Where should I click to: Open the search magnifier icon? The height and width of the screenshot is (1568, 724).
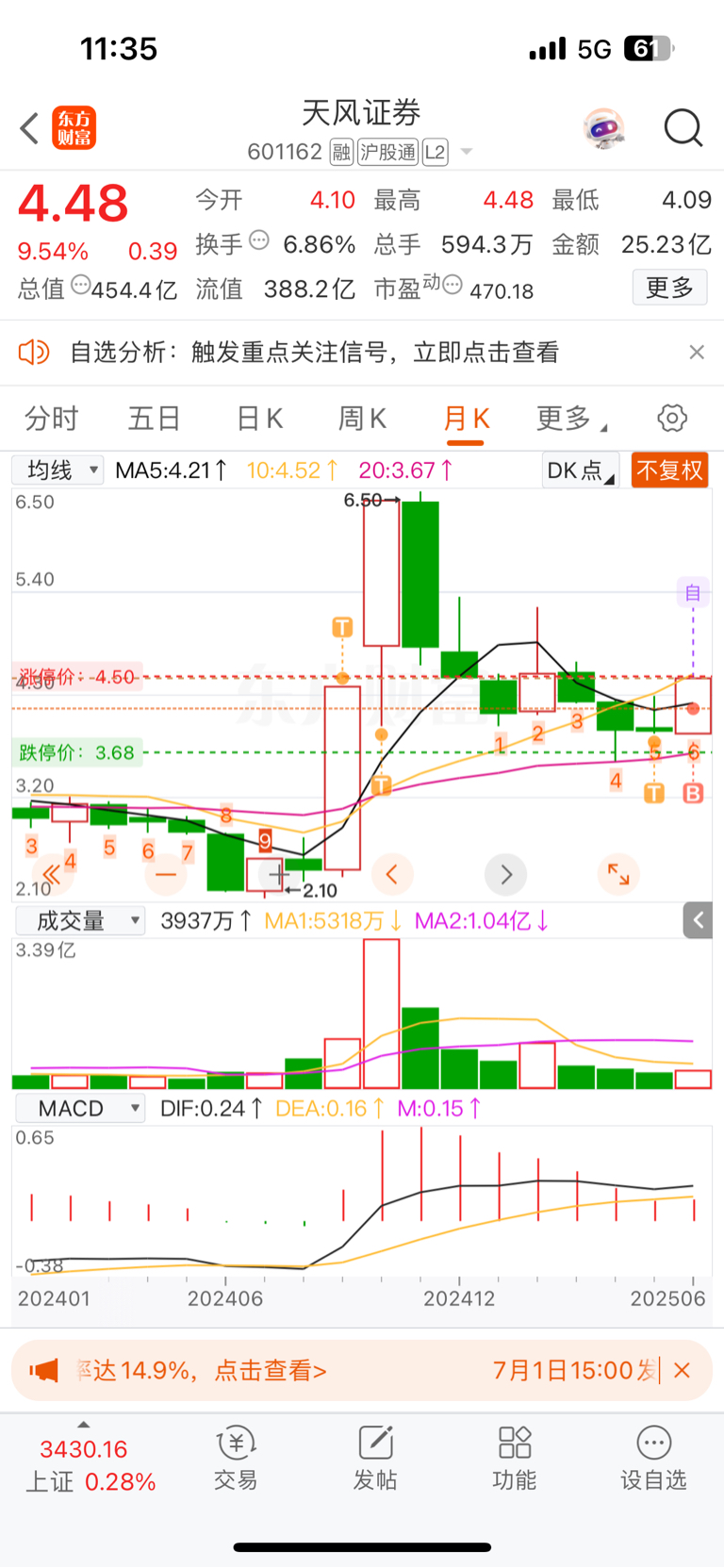[x=683, y=127]
